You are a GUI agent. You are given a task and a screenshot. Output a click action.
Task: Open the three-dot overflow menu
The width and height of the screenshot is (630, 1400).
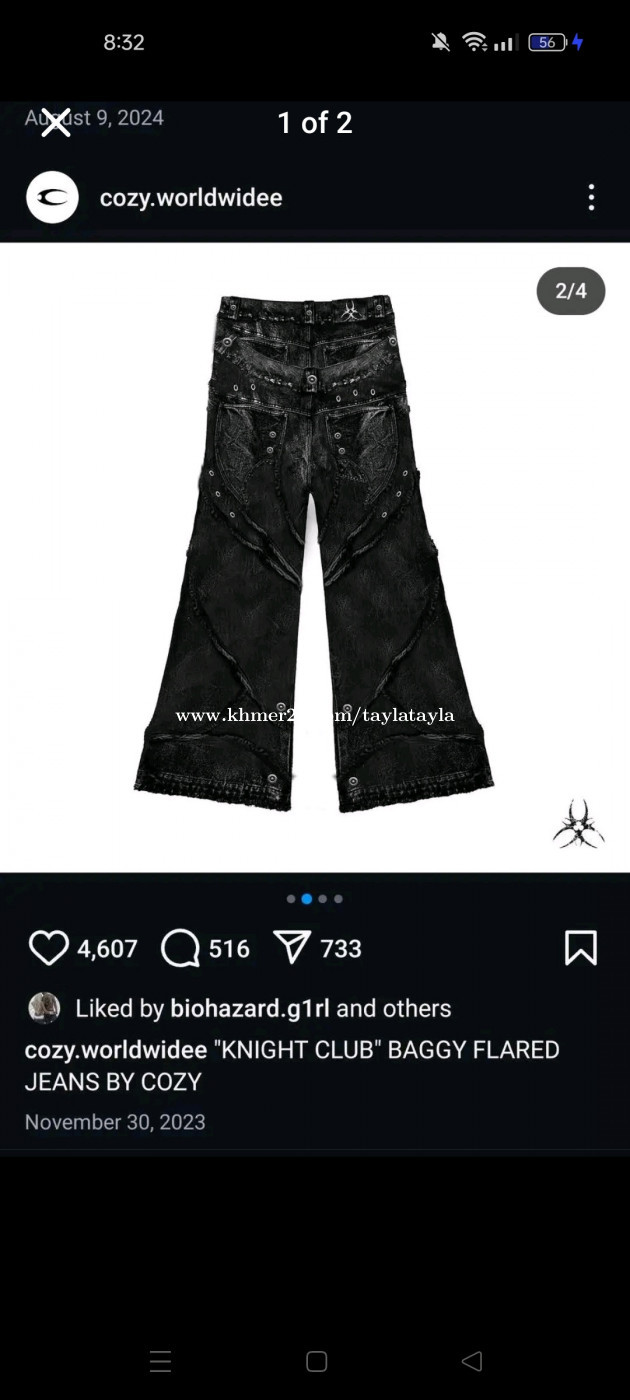592,197
